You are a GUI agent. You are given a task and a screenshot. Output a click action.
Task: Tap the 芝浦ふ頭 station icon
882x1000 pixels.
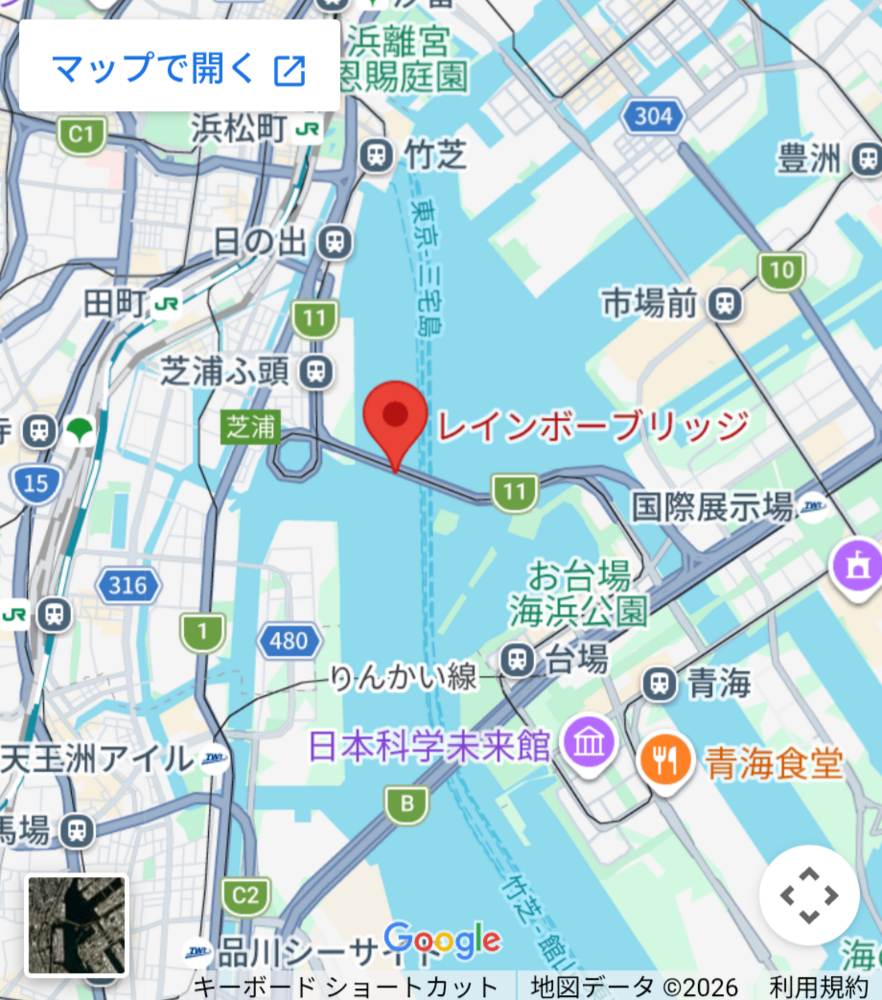point(317,372)
